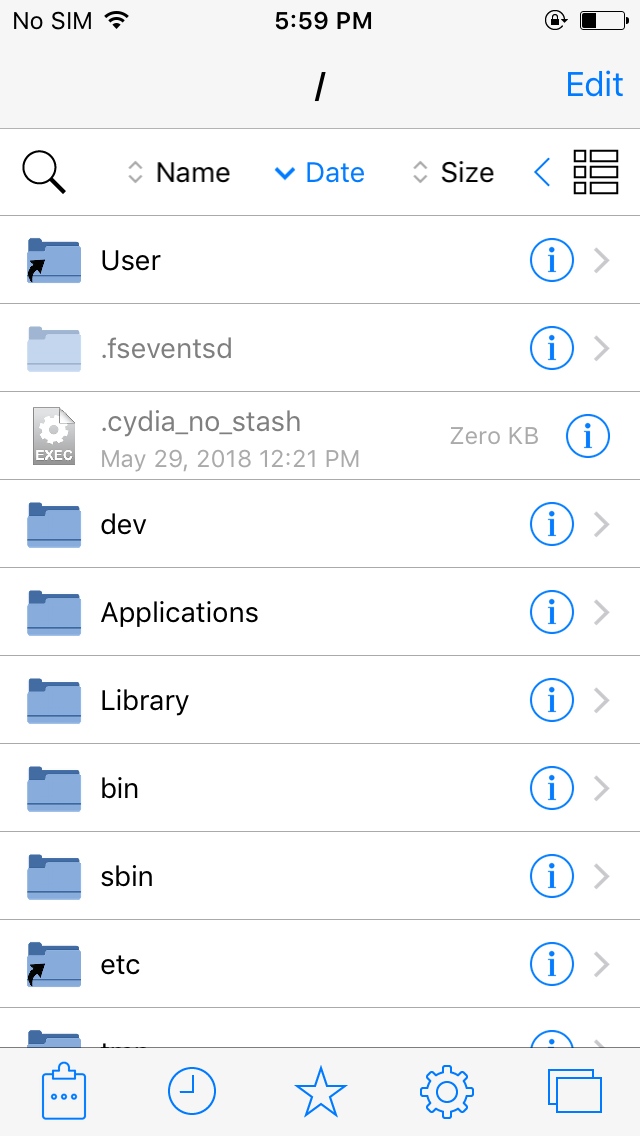Show info for .fseventsd folder
The image size is (640, 1136).
pyautogui.click(x=551, y=348)
